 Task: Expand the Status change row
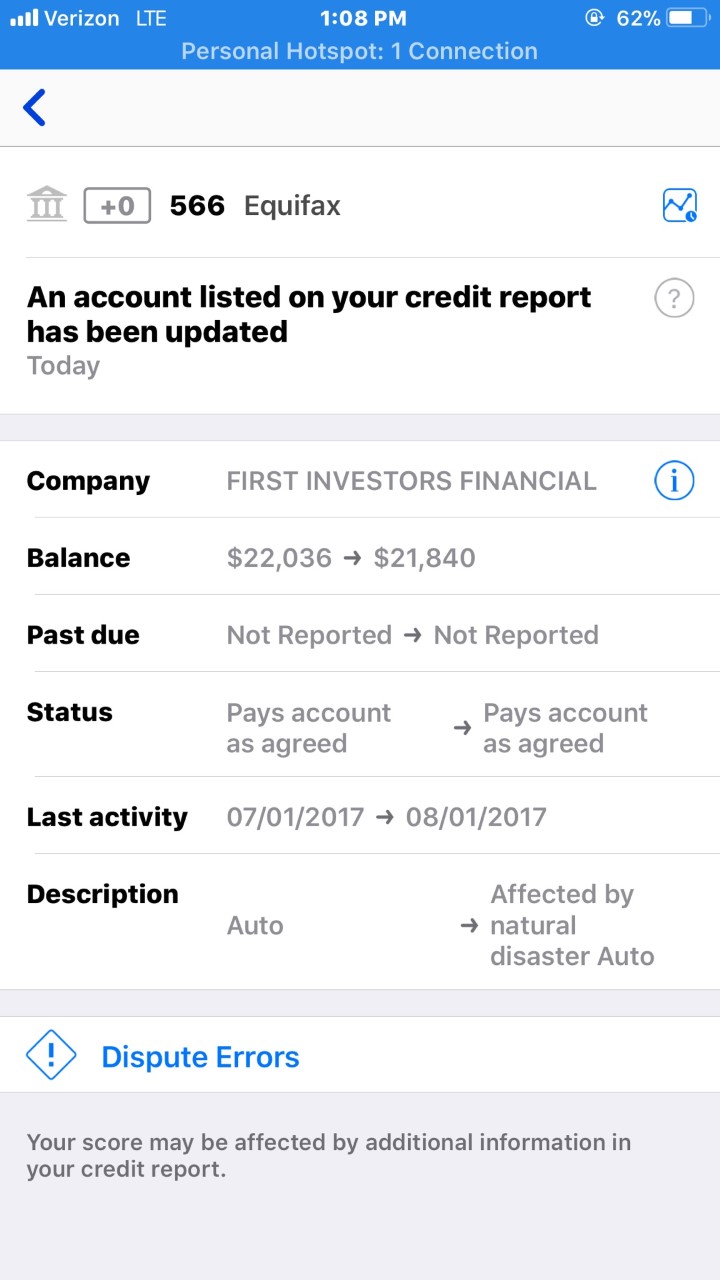(x=360, y=726)
